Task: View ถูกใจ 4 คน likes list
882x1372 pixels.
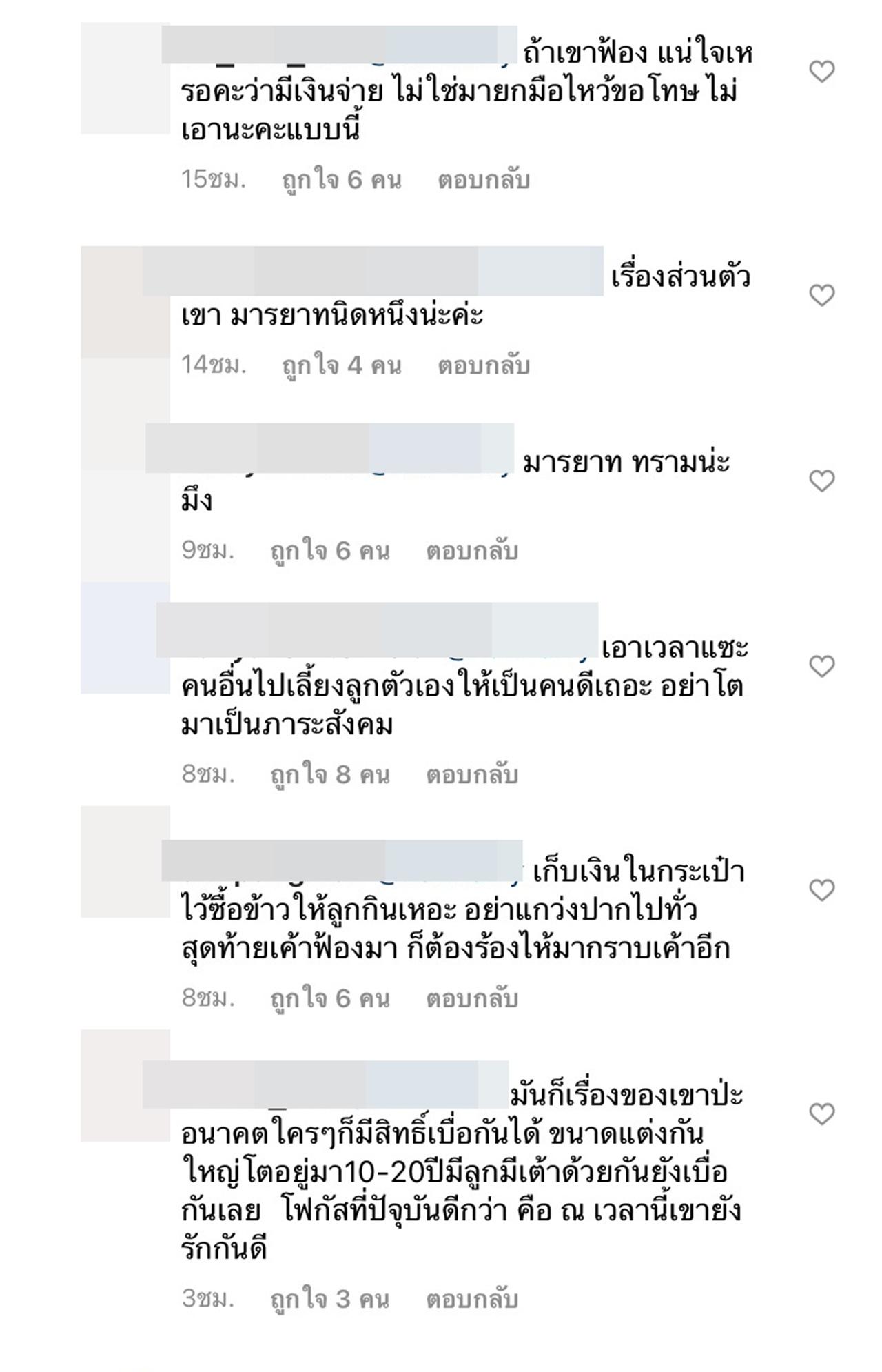Action: pyautogui.click(x=342, y=365)
